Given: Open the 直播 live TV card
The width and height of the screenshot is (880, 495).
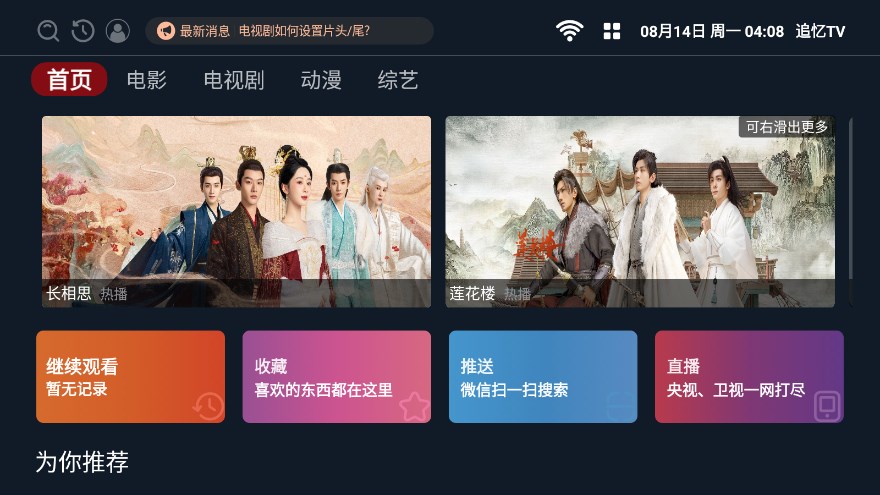Looking at the screenshot, I should tap(749, 377).
